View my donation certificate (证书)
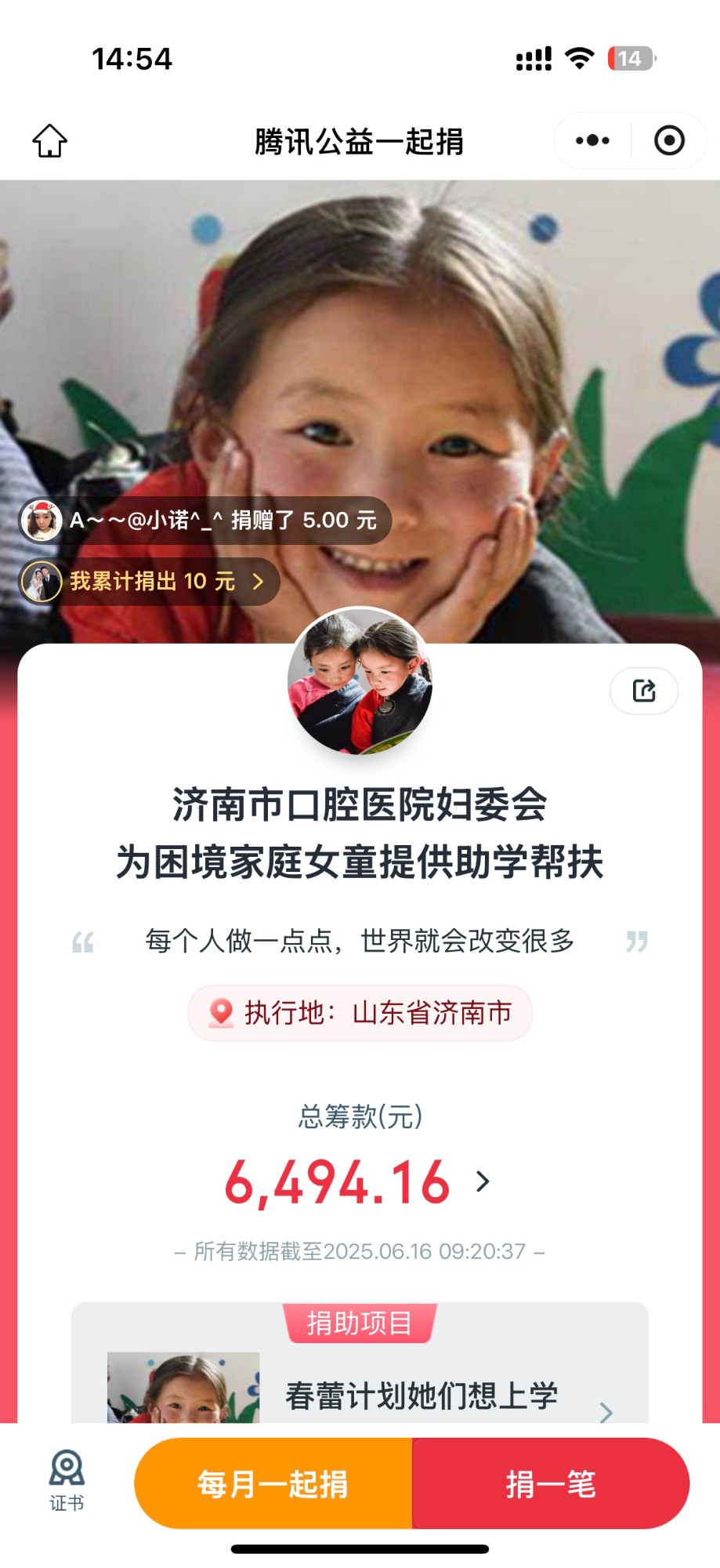The height and width of the screenshot is (1568, 720). (x=67, y=1480)
